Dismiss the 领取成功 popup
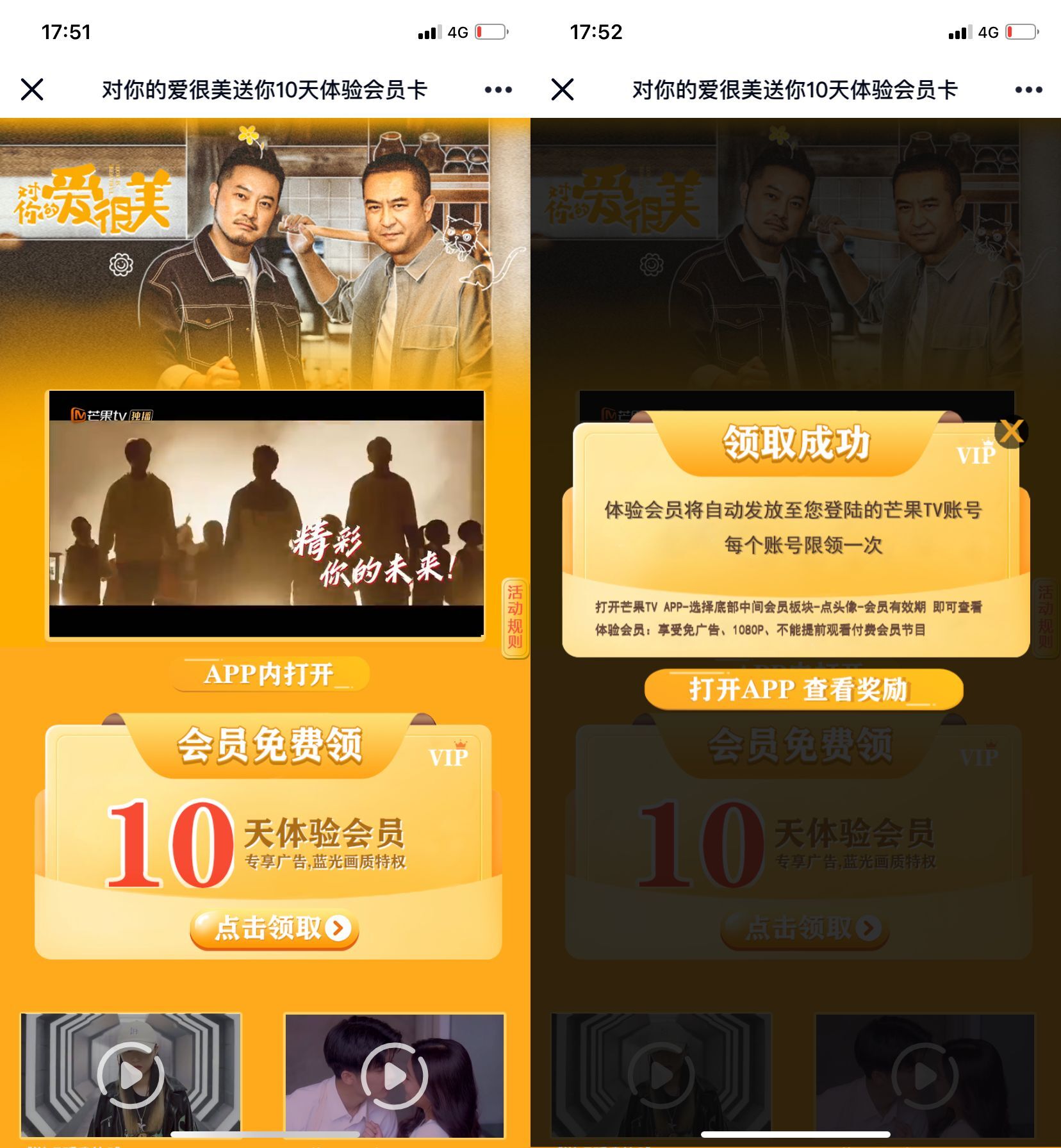The image size is (1061, 1148). (x=1011, y=432)
